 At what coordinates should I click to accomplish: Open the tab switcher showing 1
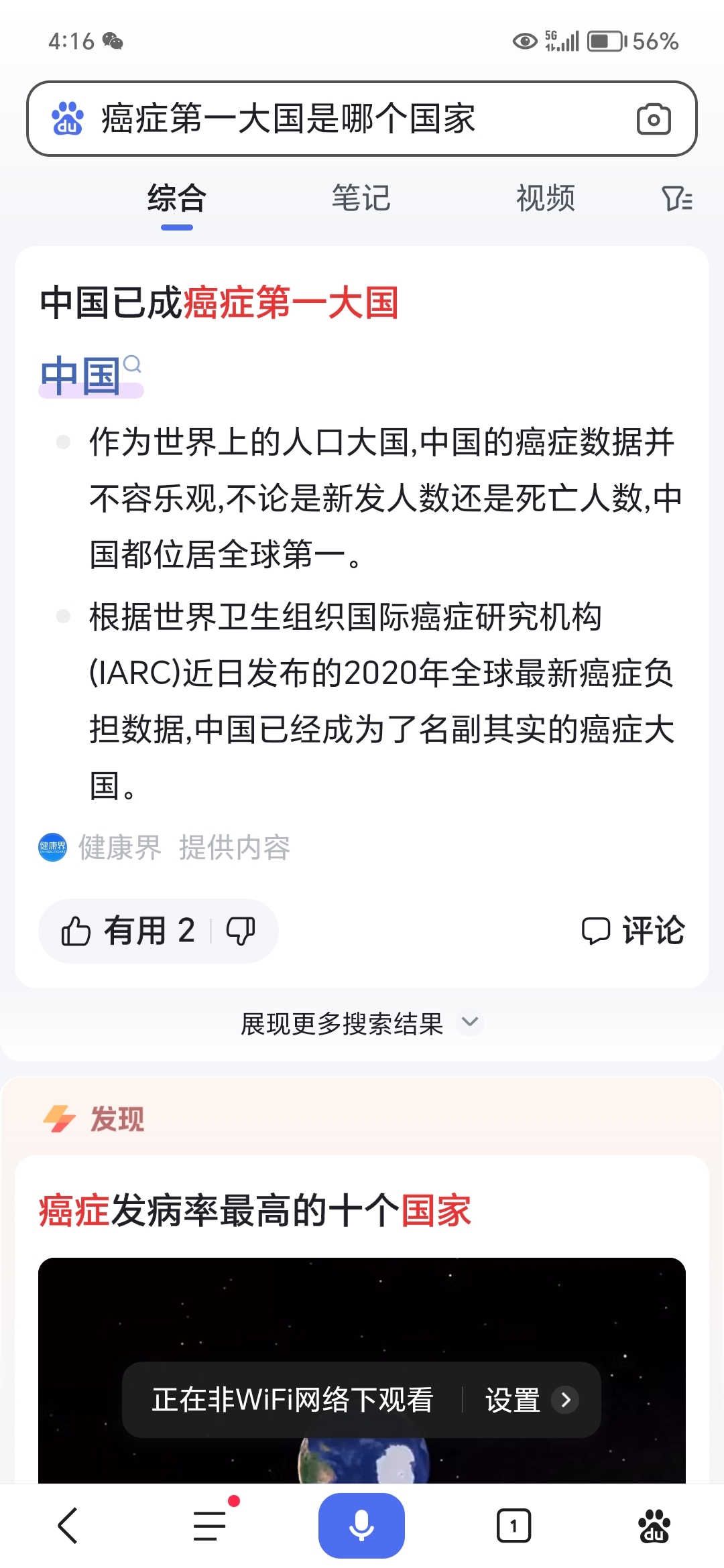(514, 1526)
